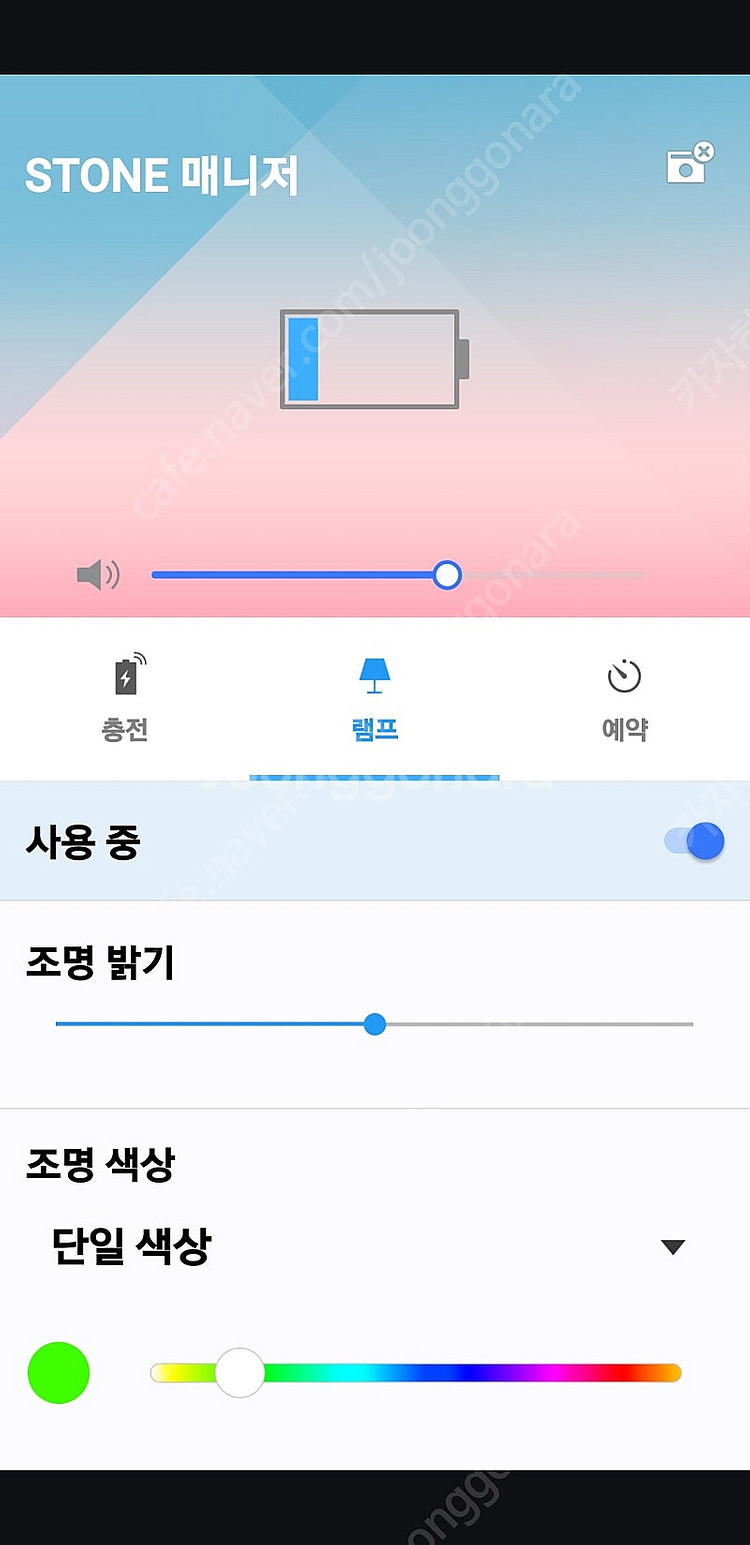
Task: Click the 조명 밝기 slider handle
Action: [374, 1024]
